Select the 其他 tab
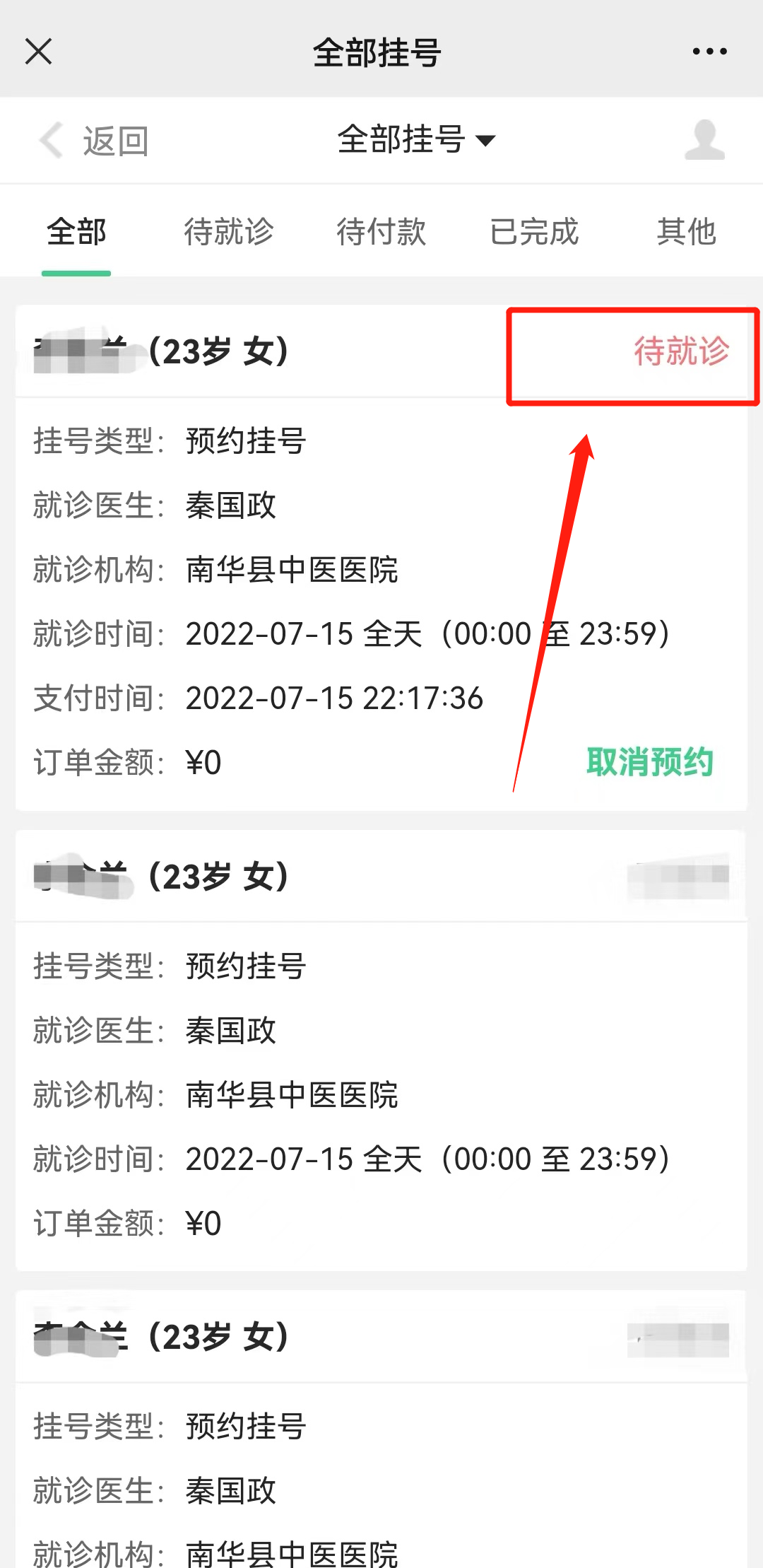Screen dimensions: 763x1568 687,232
